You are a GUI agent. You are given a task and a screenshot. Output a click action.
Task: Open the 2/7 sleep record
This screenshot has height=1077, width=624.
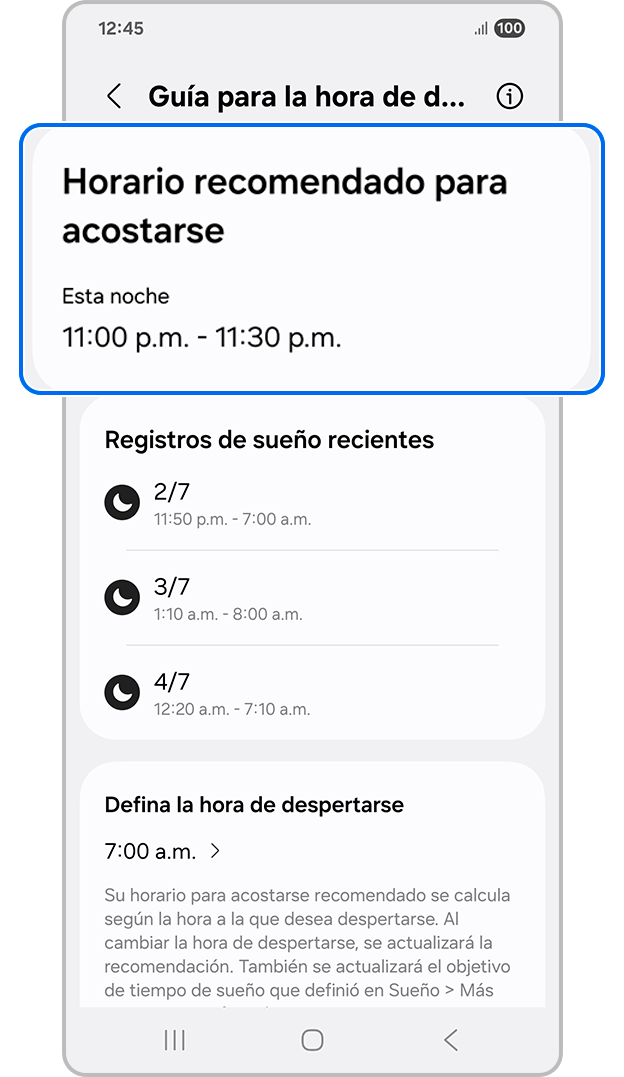(310, 503)
